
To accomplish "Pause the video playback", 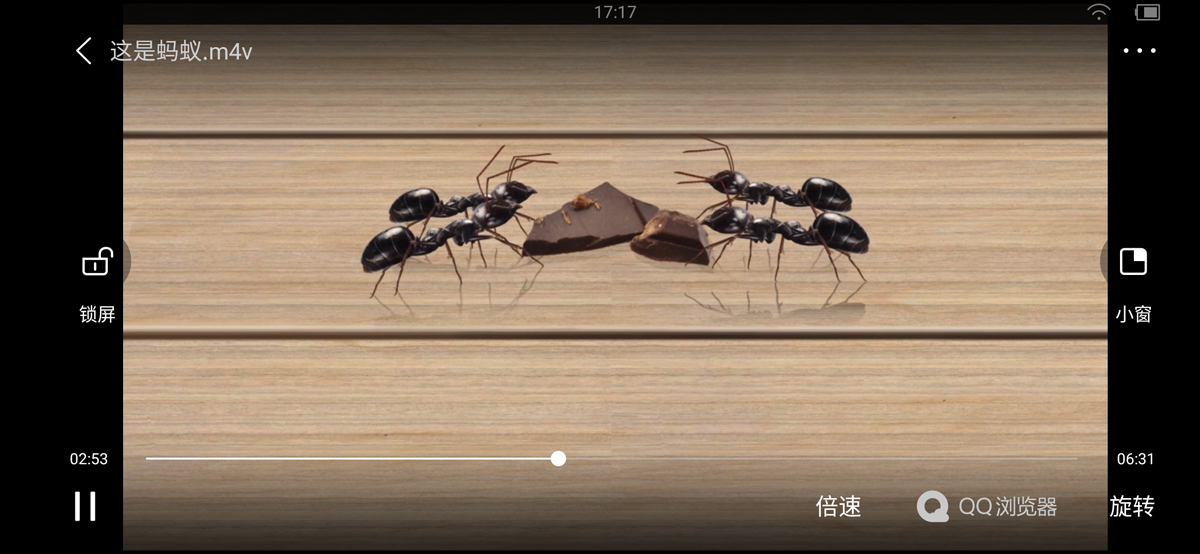I will pos(85,506).
